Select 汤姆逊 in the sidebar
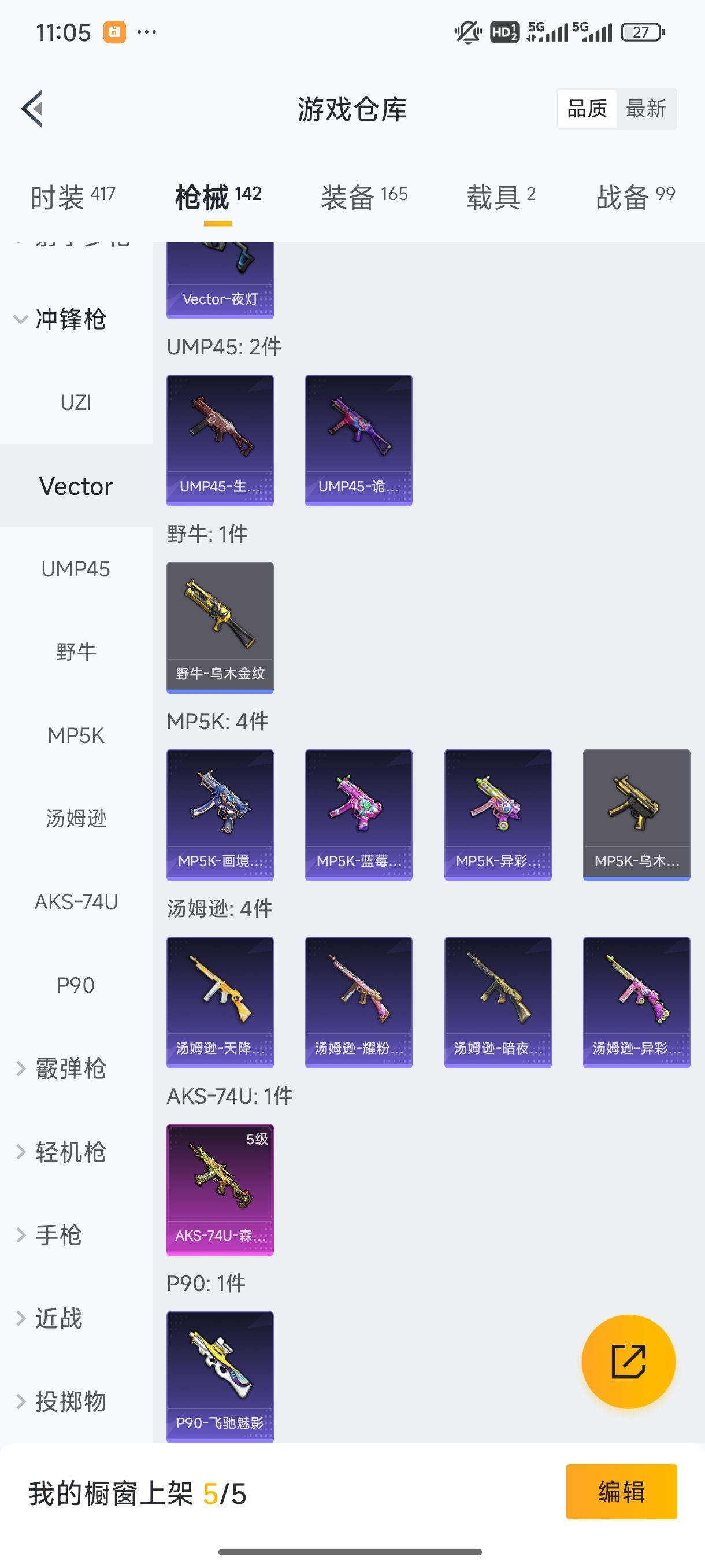 [x=76, y=818]
